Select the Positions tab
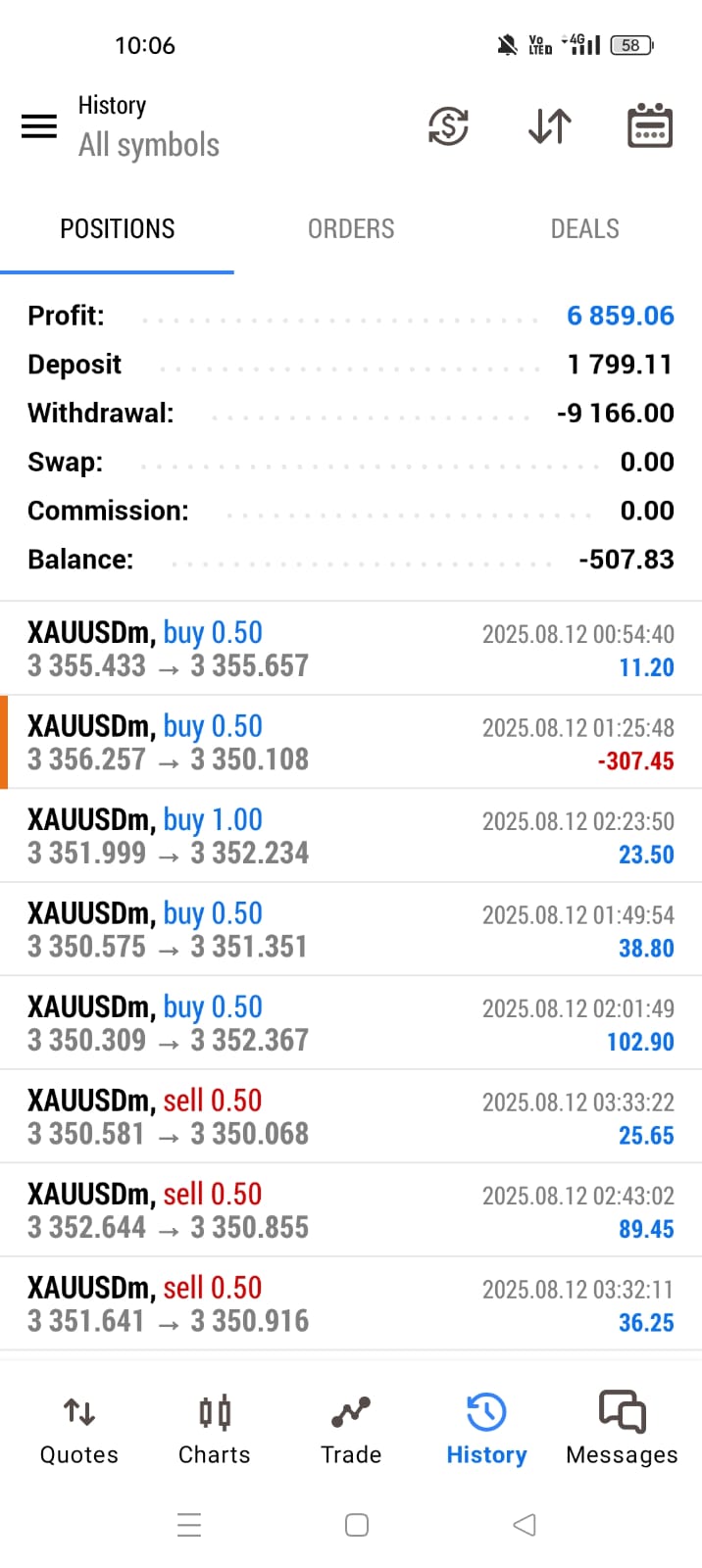The height and width of the screenshot is (1568, 702). point(118,229)
